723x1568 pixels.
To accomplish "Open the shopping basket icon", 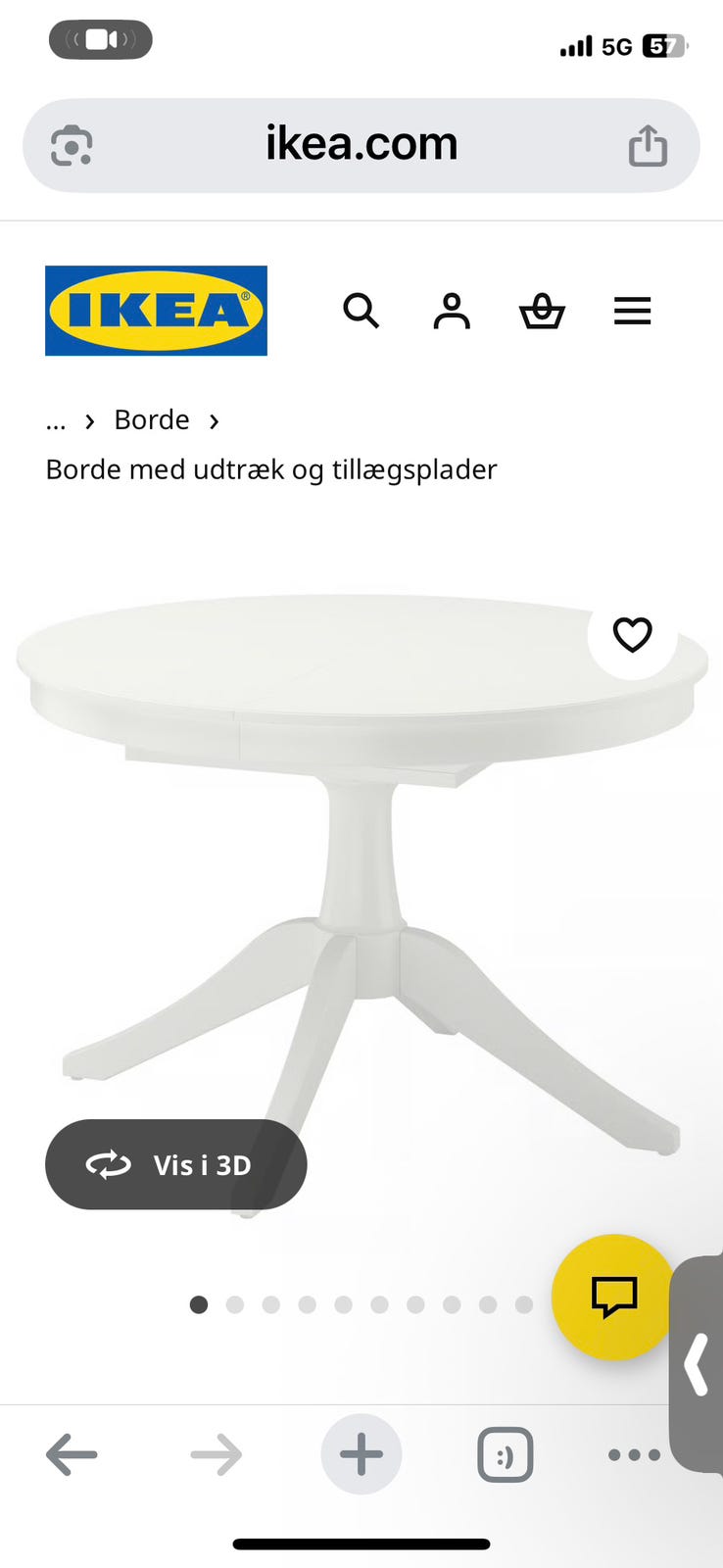I will click(x=542, y=311).
